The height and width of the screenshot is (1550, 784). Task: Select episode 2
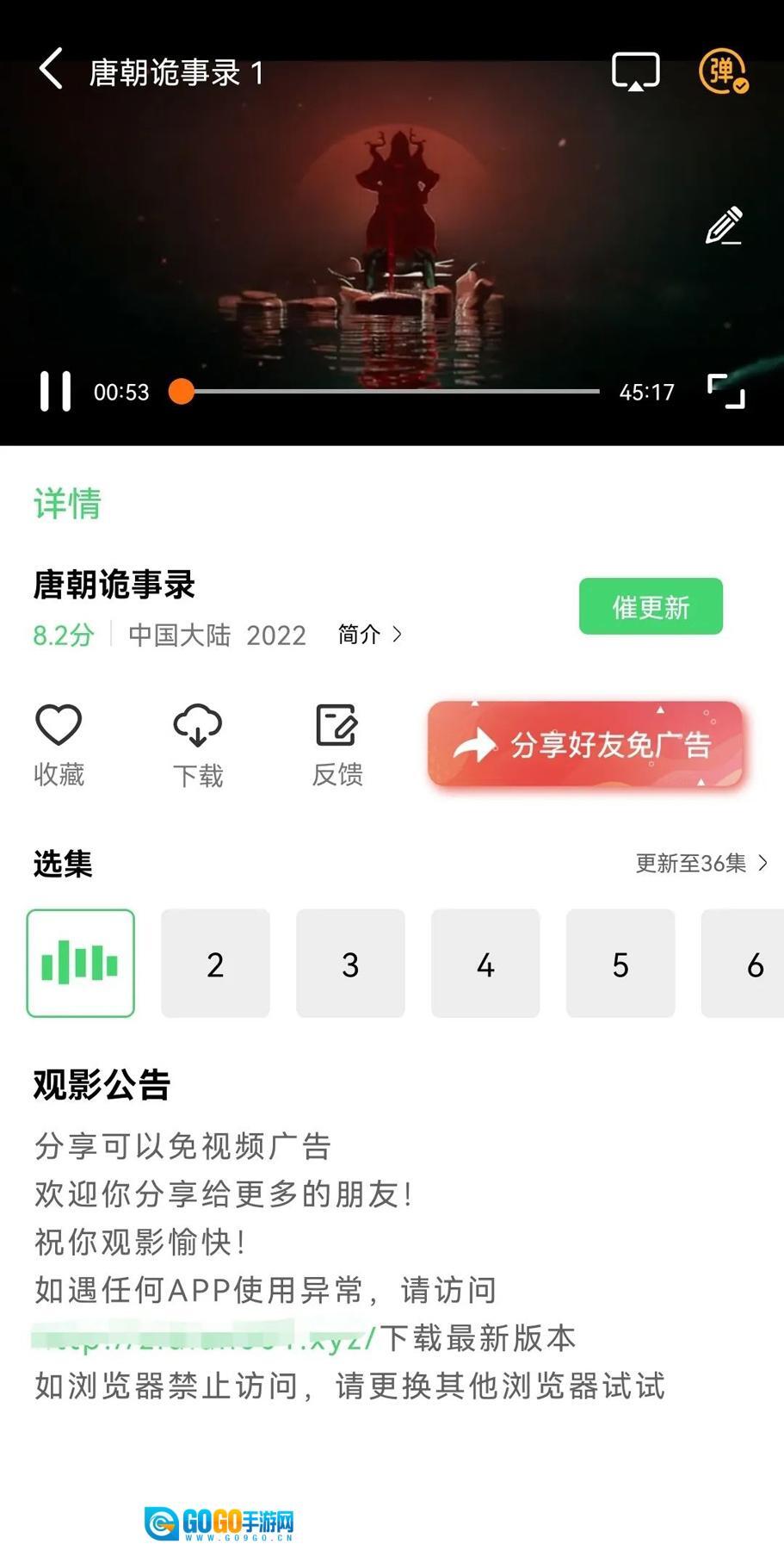tap(215, 964)
